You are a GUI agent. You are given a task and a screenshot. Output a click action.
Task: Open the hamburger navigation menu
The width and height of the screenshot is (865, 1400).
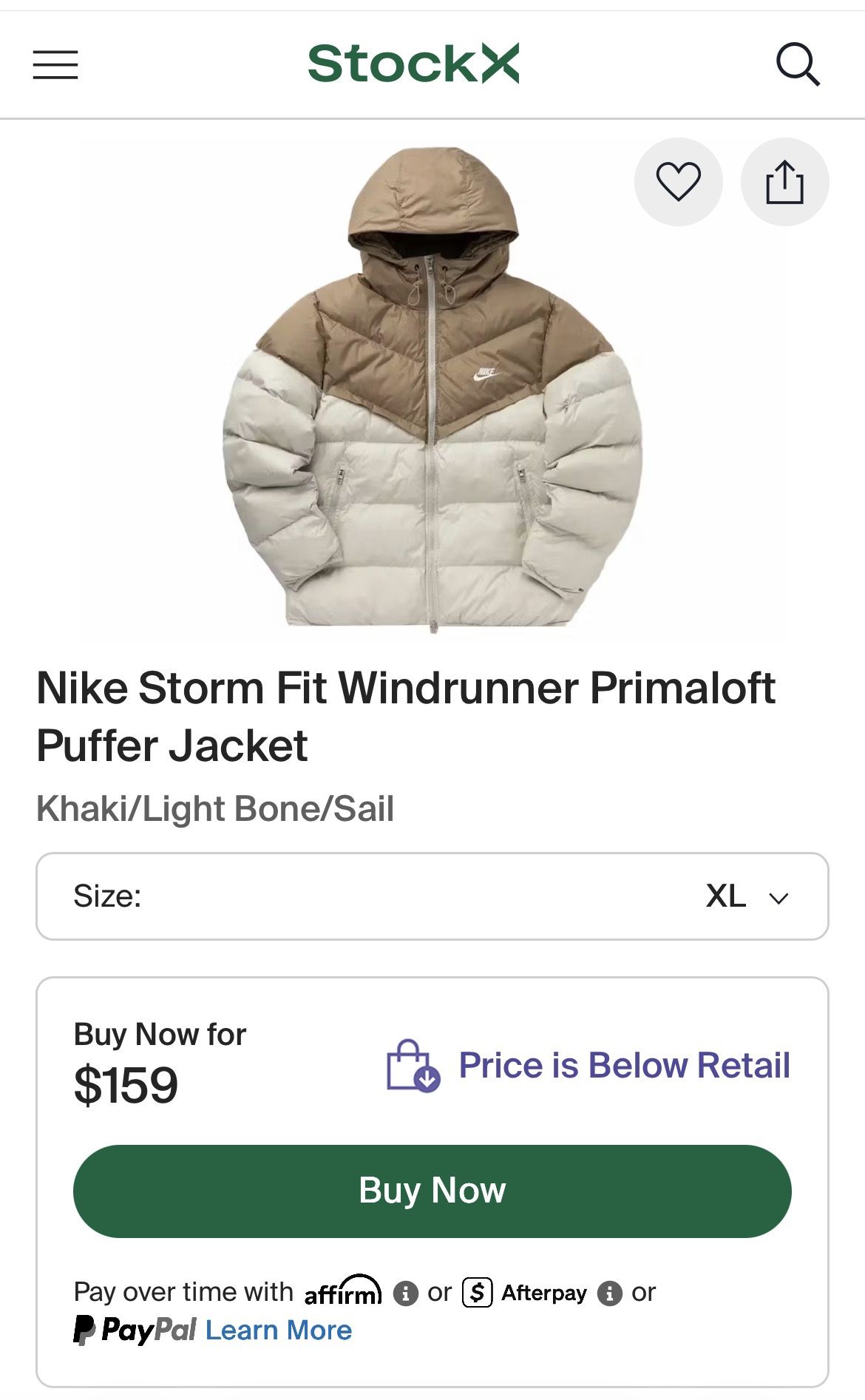tap(55, 65)
